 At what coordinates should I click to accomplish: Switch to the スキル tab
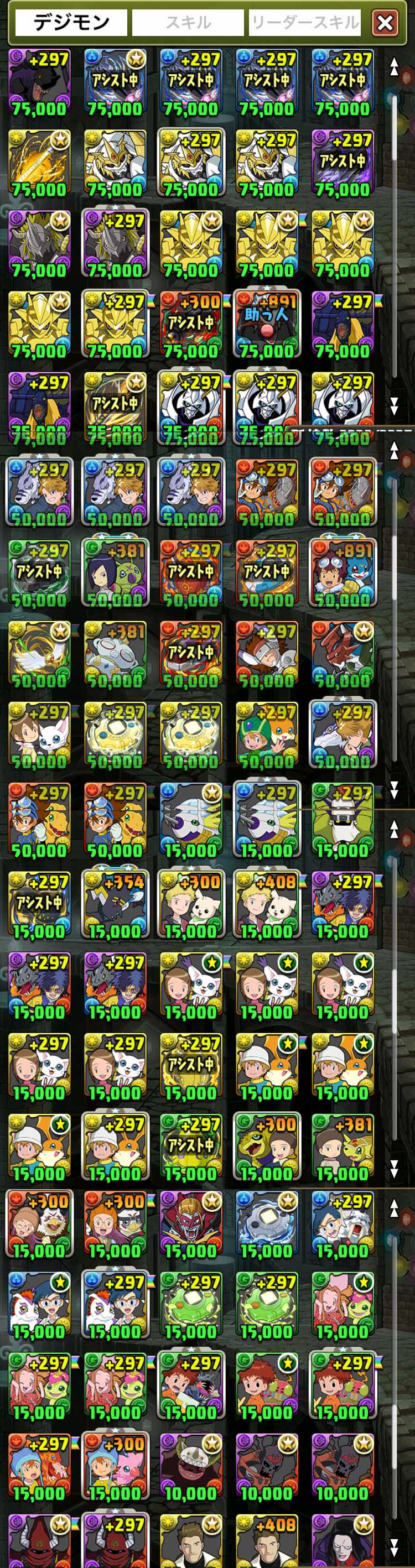coord(188,23)
